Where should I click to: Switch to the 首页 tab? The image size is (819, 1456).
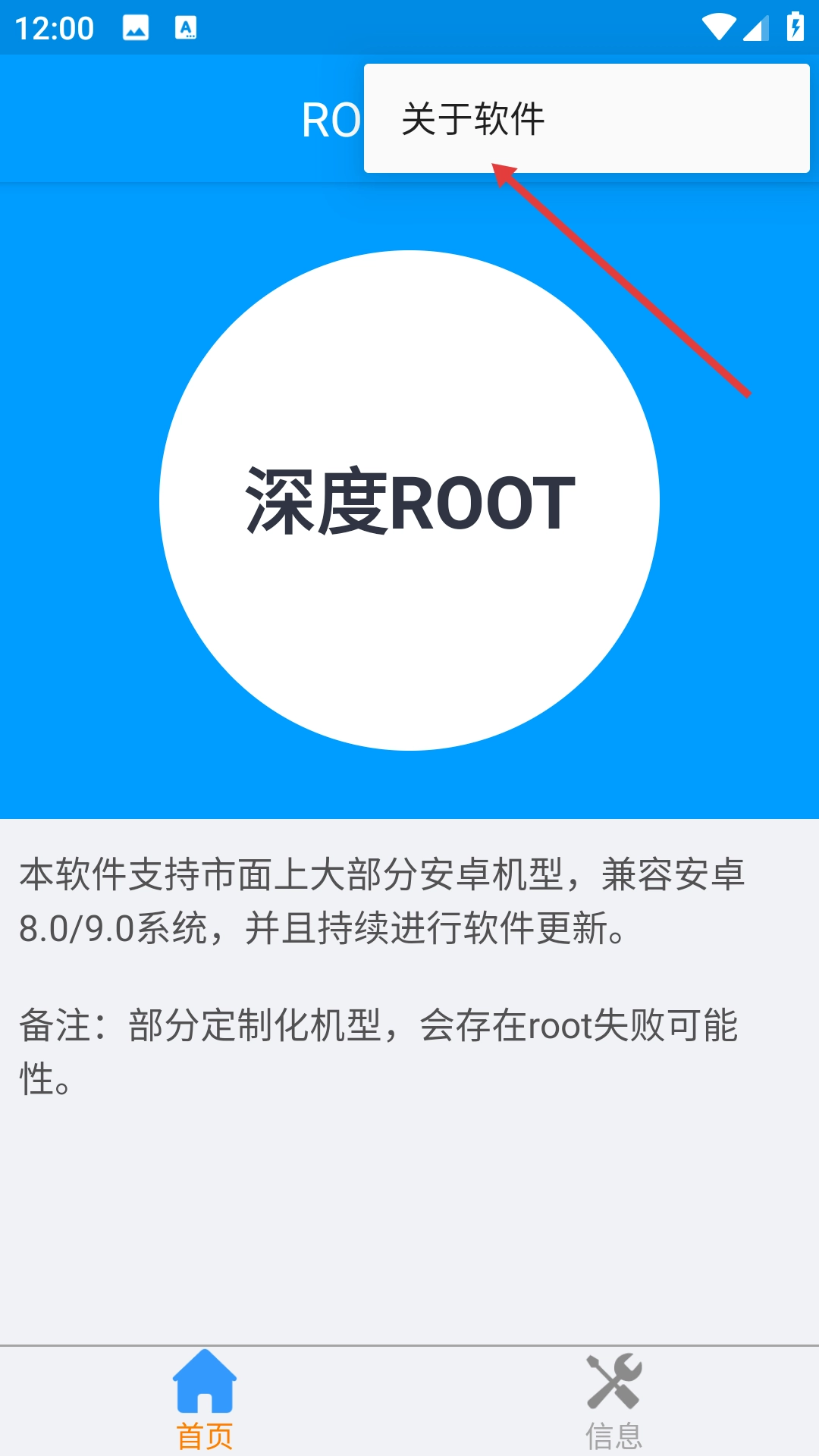tap(205, 1400)
